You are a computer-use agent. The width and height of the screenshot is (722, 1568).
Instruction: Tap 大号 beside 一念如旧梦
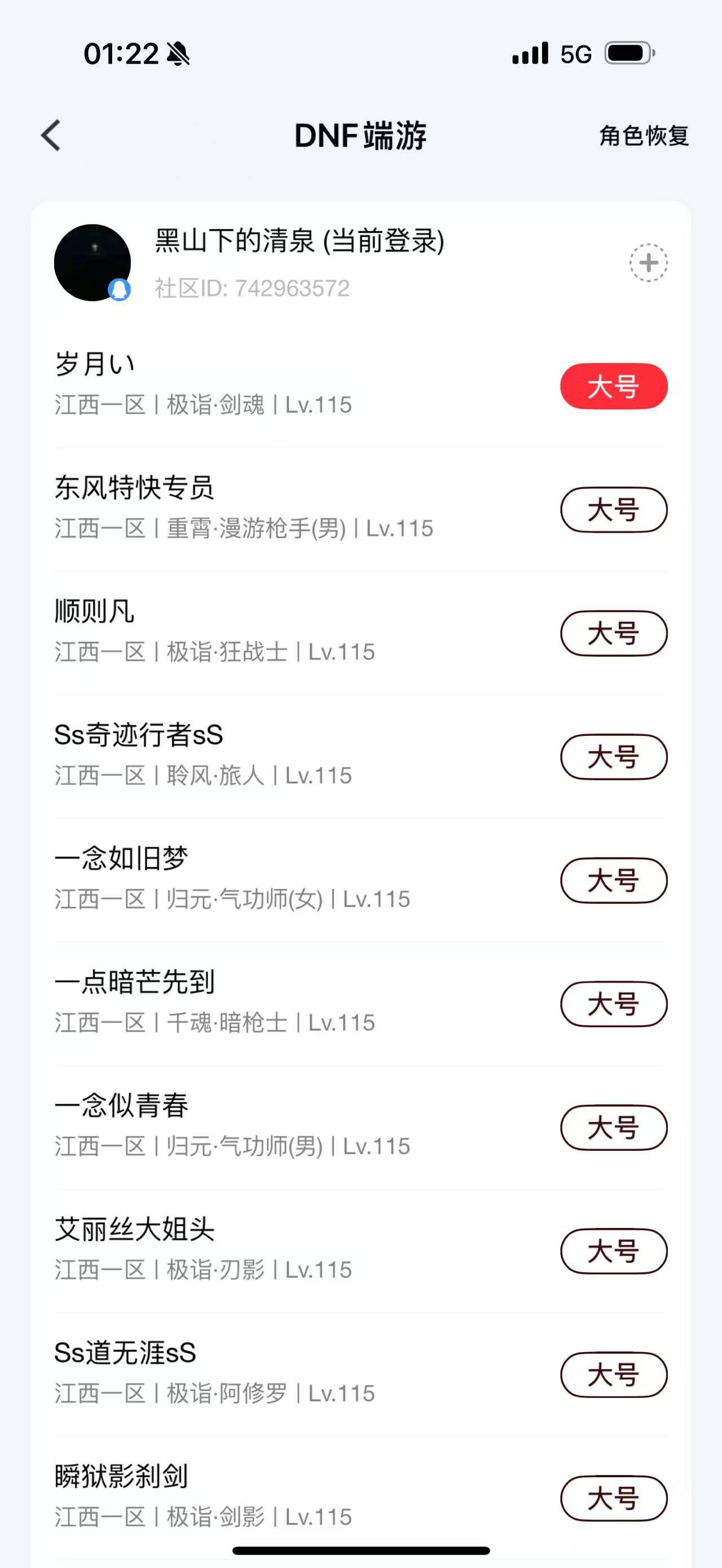point(613,880)
